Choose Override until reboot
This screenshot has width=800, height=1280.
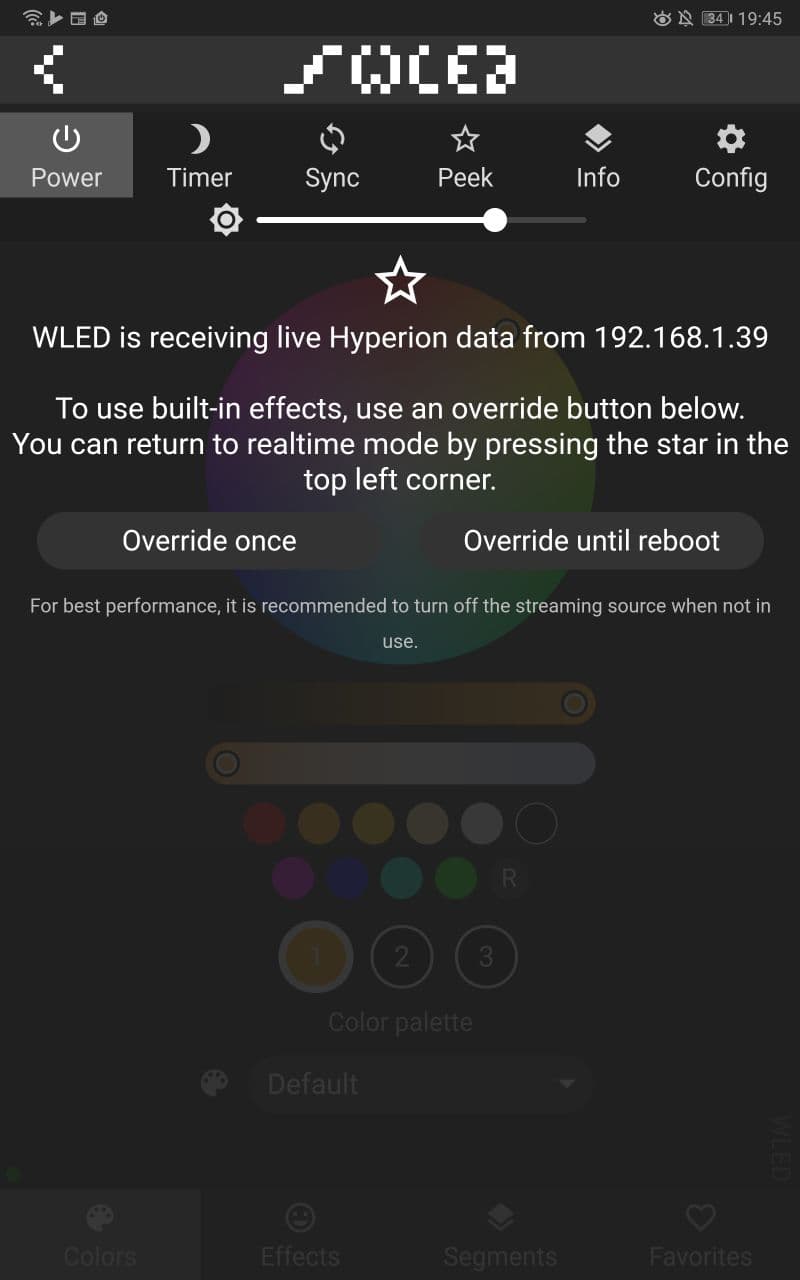point(591,541)
